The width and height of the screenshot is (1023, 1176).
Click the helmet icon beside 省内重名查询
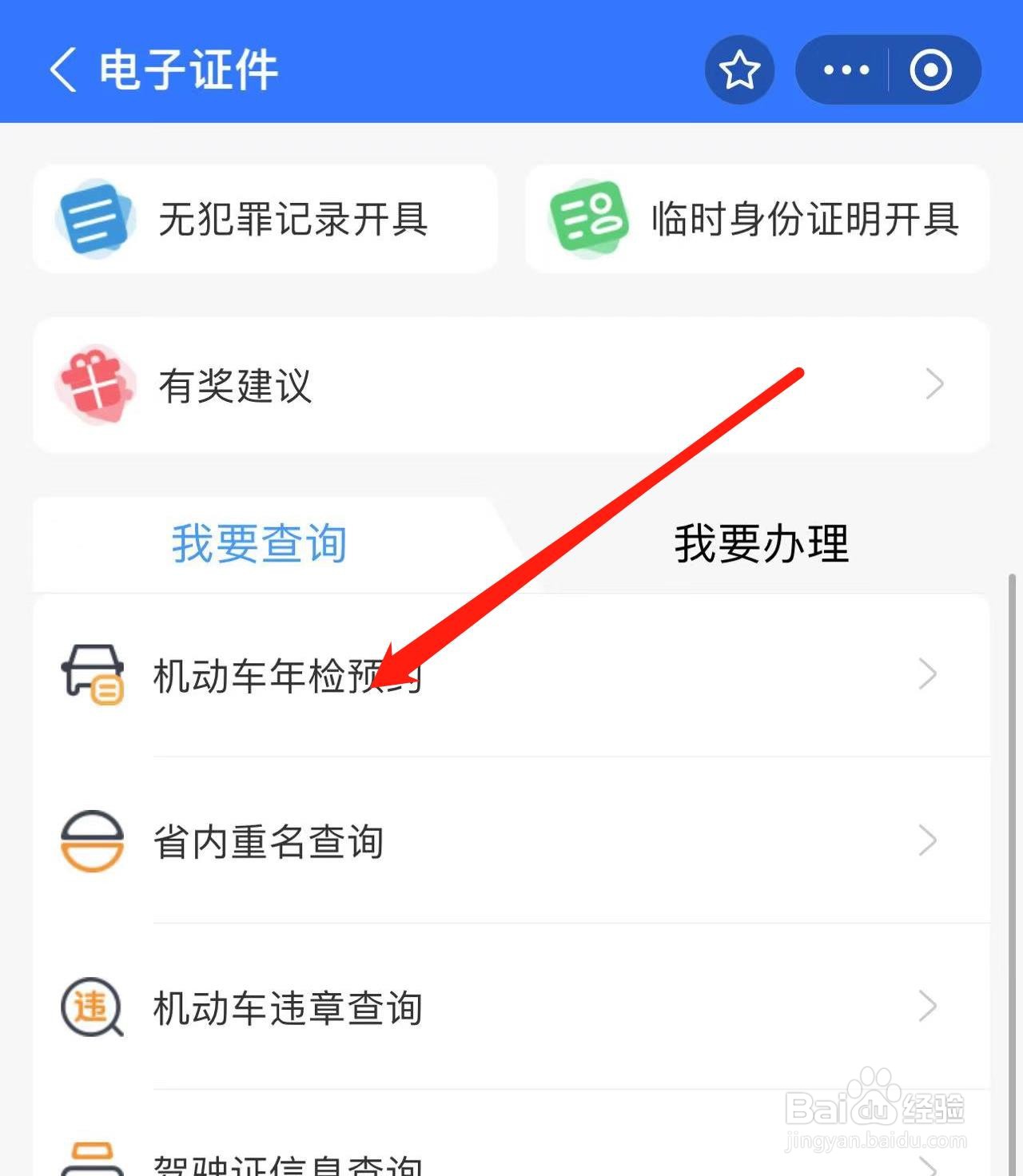pyautogui.click(x=90, y=840)
